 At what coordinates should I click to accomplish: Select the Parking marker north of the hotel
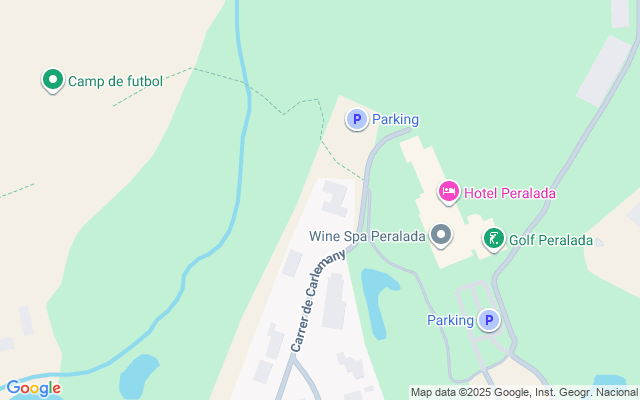(356, 120)
